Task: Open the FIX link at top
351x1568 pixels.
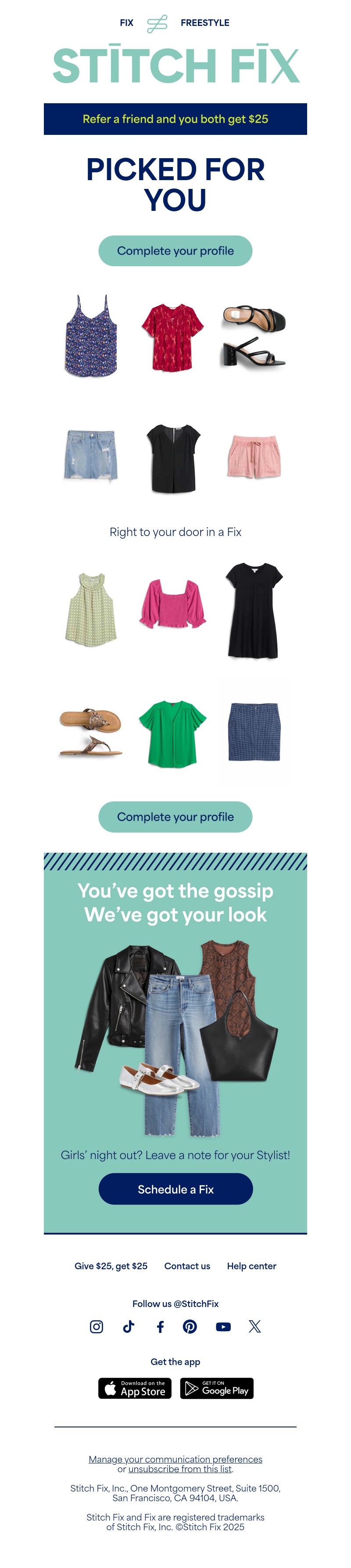Action: pyautogui.click(x=126, y=23)
